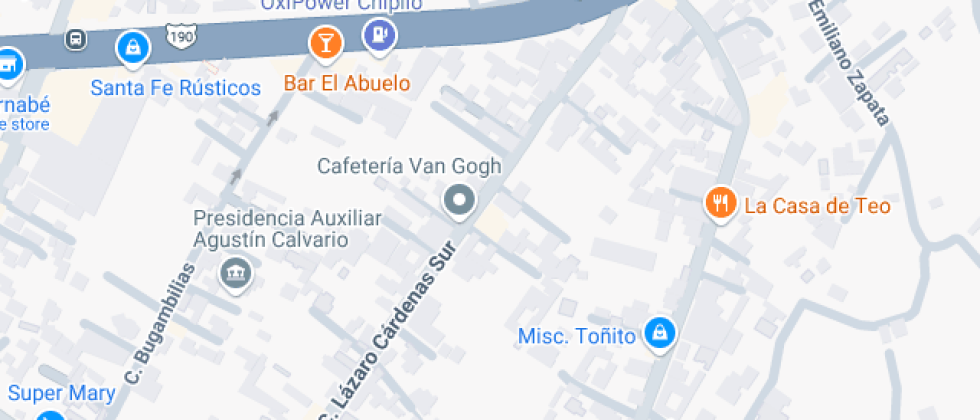Select the bus stop icon on highway 190
The height and width of the screenshot is (420, 980).
(75, 40)
